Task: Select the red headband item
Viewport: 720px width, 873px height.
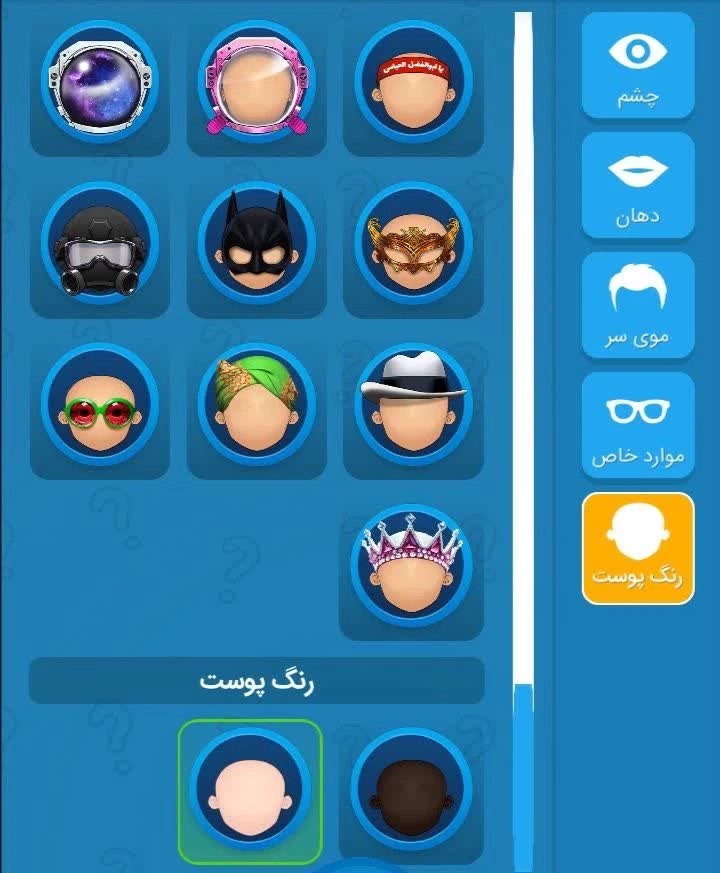Action: pos(413,82)
